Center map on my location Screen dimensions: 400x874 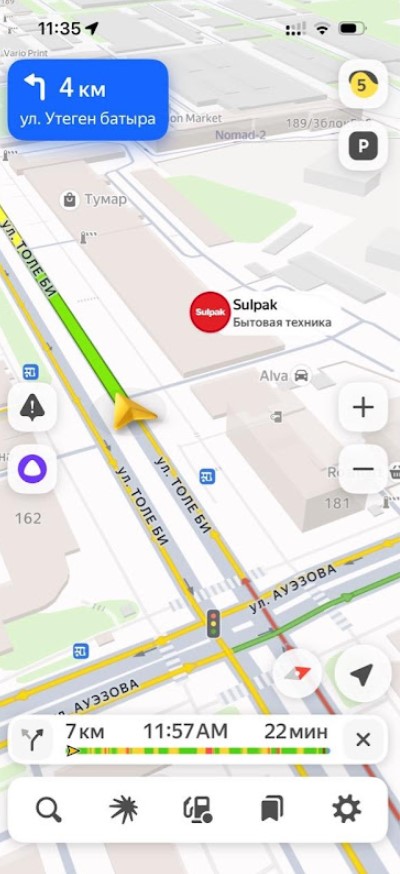pyautogui.click(x=362, y=674)
